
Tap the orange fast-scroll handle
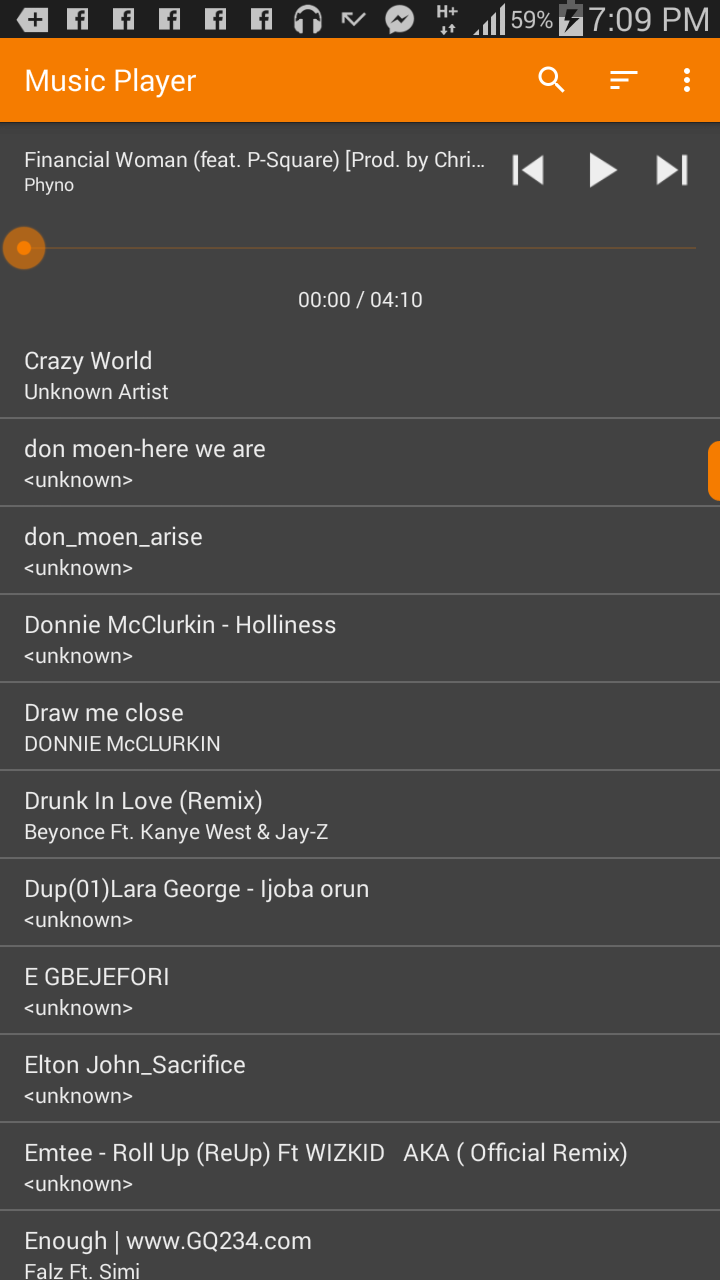(713, 470)
